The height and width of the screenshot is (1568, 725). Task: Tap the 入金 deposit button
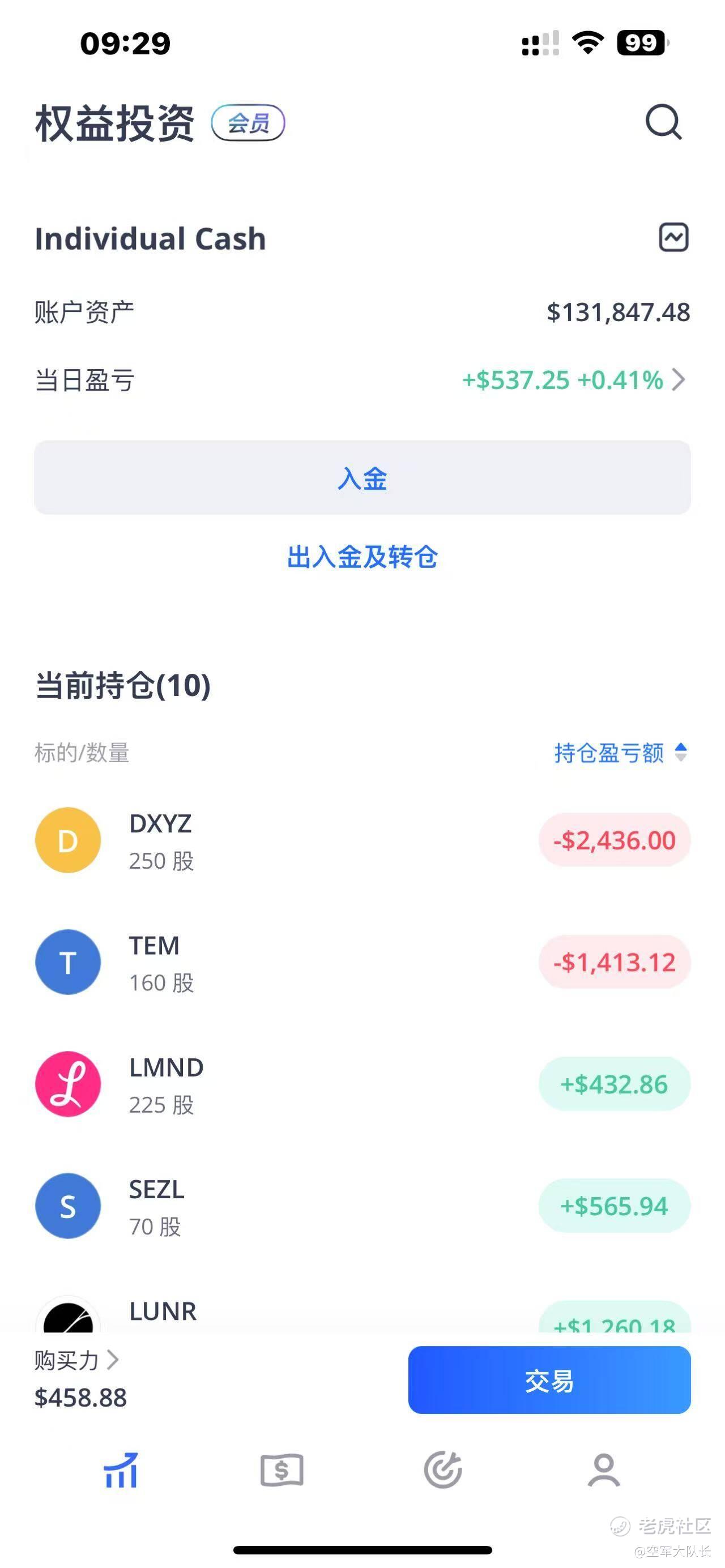[362, 478]
